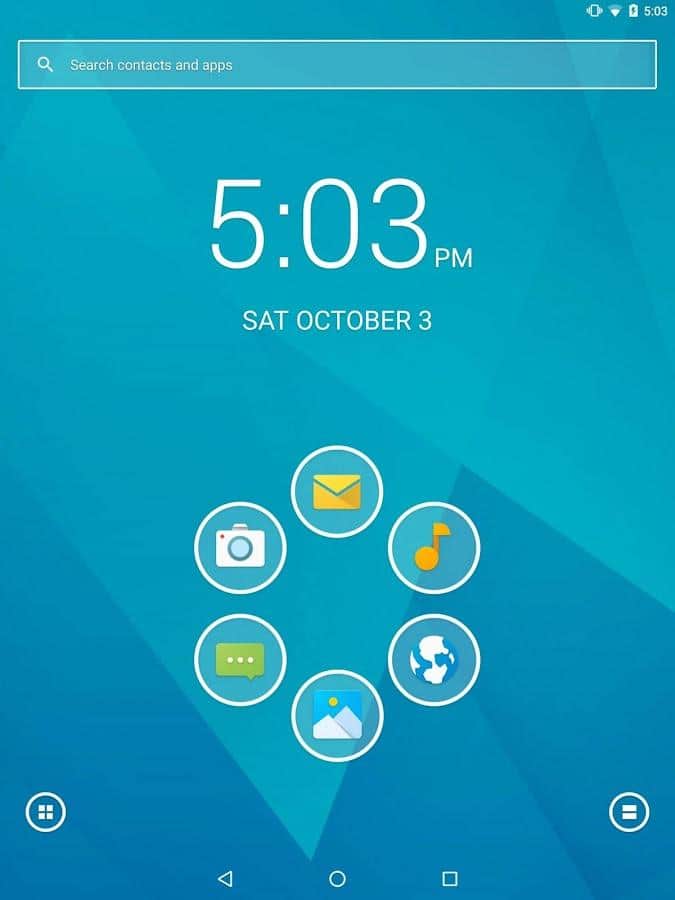Open the music player icon

434,548
